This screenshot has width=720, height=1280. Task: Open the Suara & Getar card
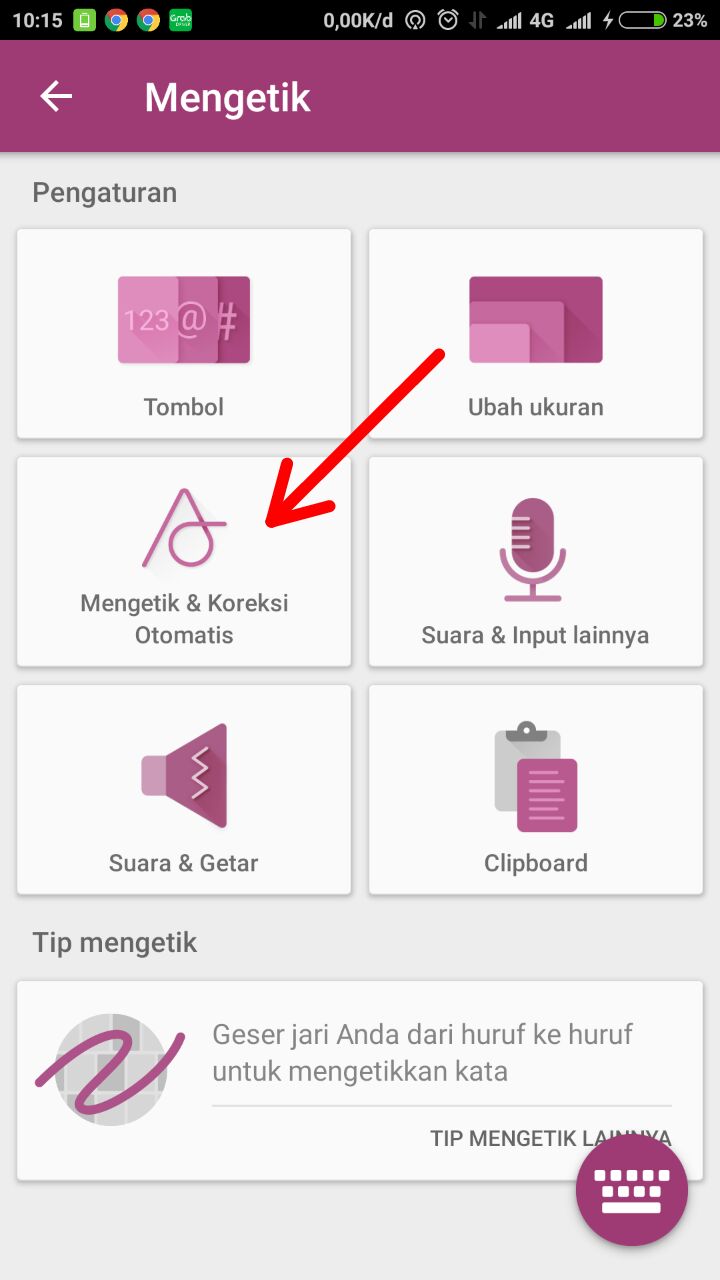tap(184, 790)
